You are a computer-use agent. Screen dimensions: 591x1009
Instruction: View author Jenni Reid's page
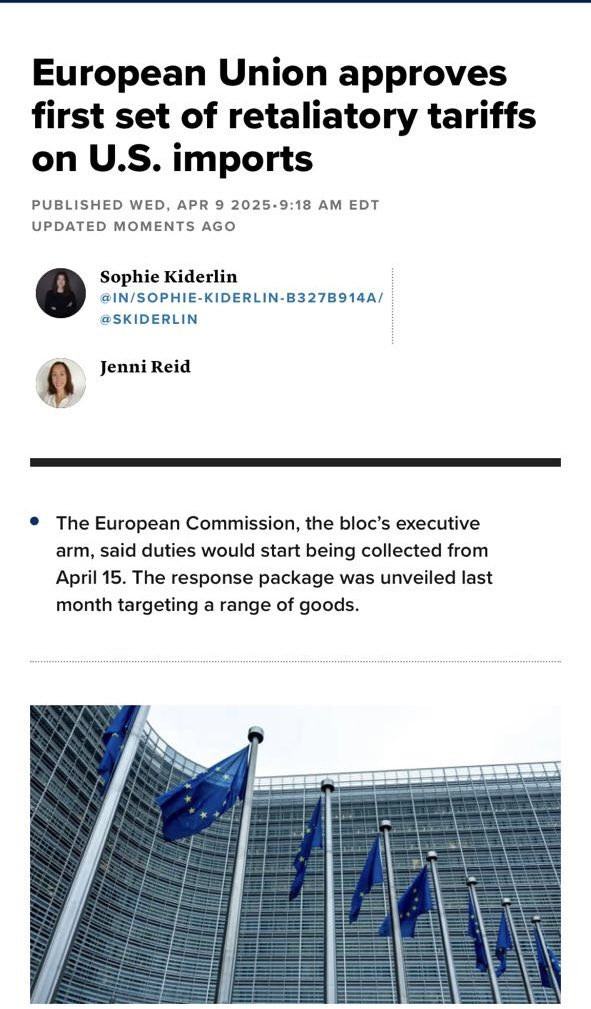pos(145,367)
